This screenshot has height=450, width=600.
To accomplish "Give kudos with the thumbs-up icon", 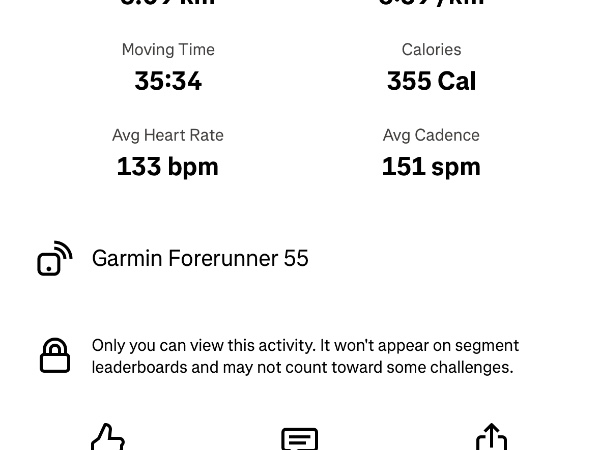I will point(108,437).
